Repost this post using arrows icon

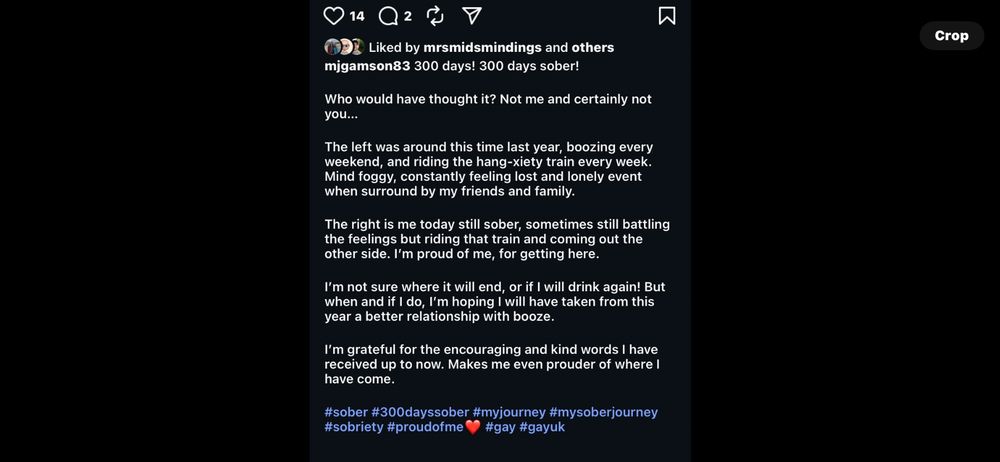pos(435,16)
